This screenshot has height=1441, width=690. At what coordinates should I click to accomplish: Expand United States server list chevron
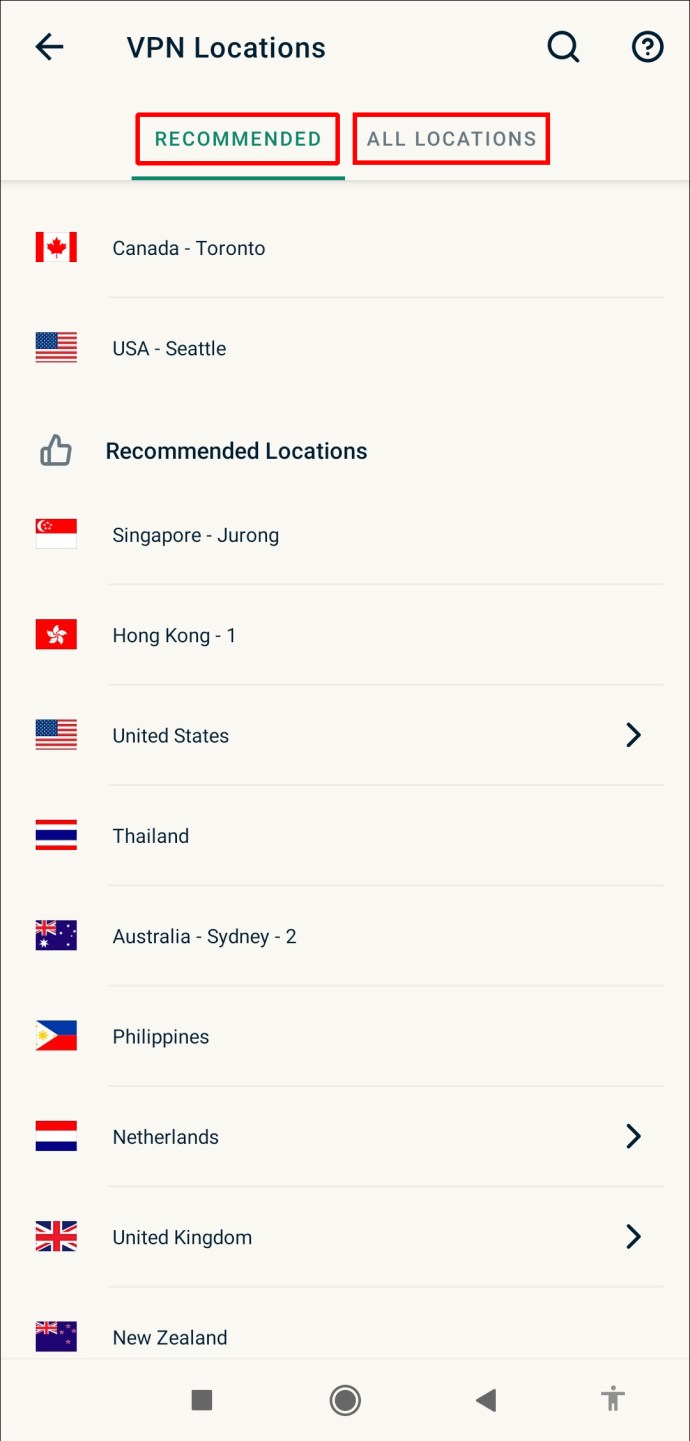point(633,736)
